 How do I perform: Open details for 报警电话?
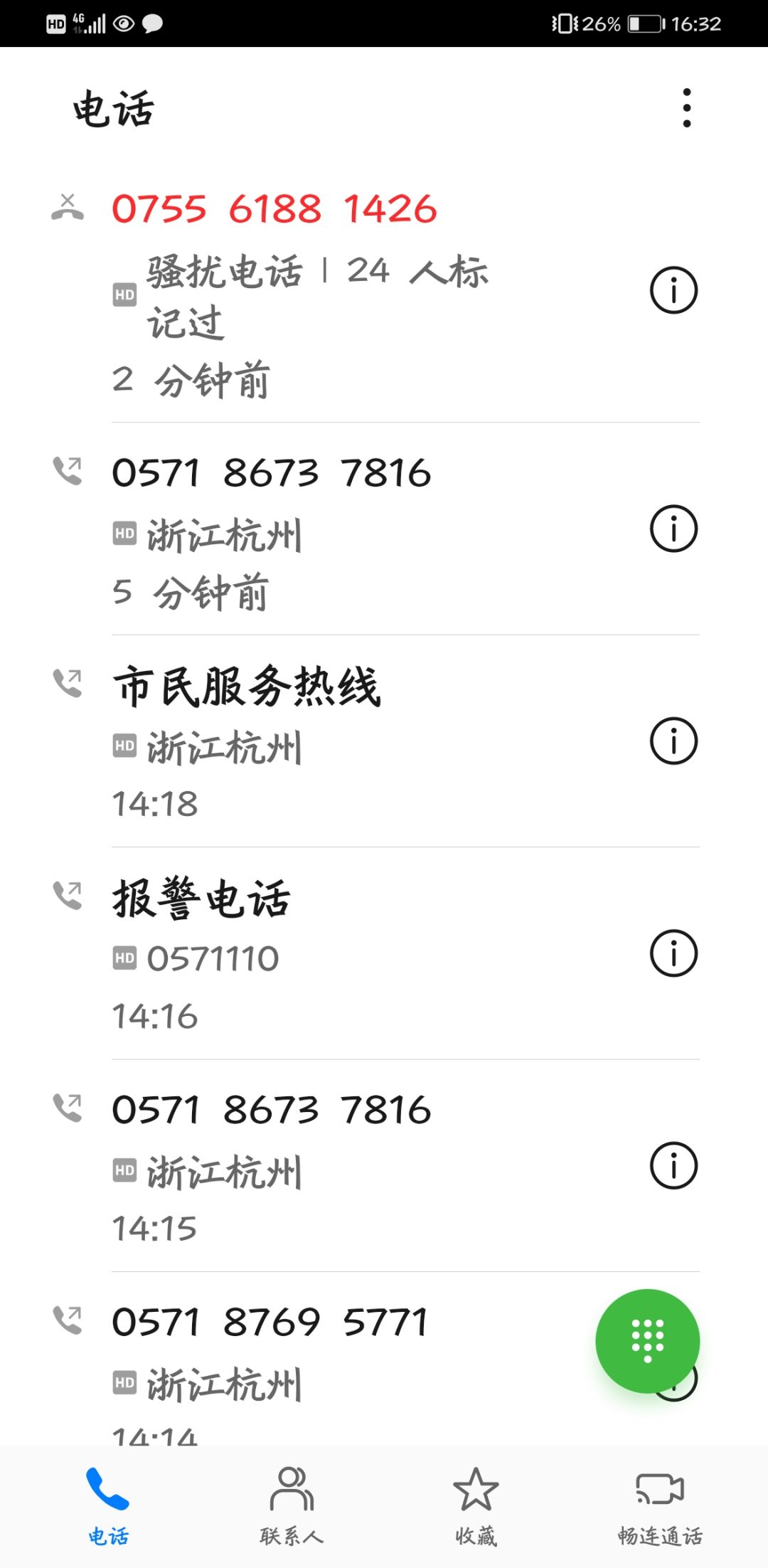click(673, 953)
